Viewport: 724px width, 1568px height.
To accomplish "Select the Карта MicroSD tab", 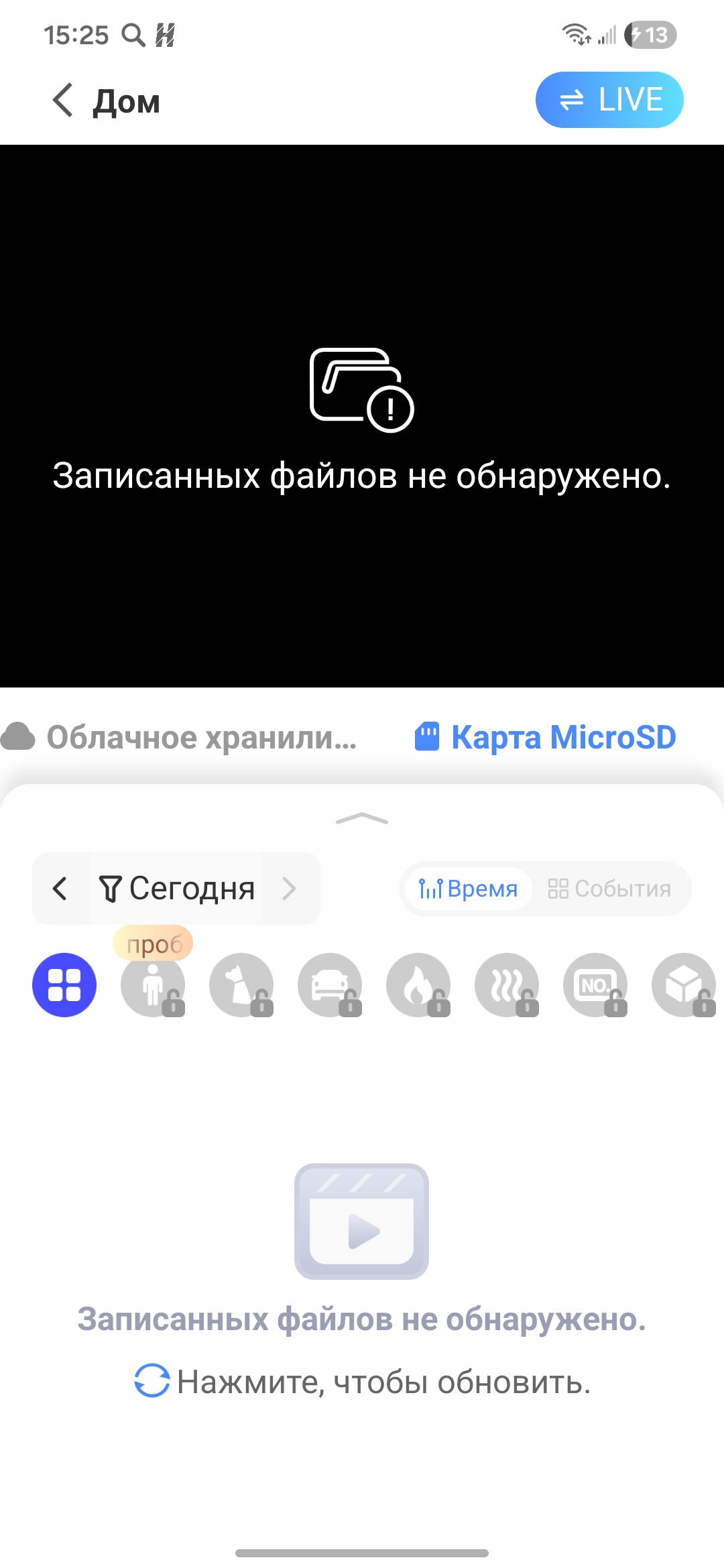I will pyautogui.click(x=545, y=737).
